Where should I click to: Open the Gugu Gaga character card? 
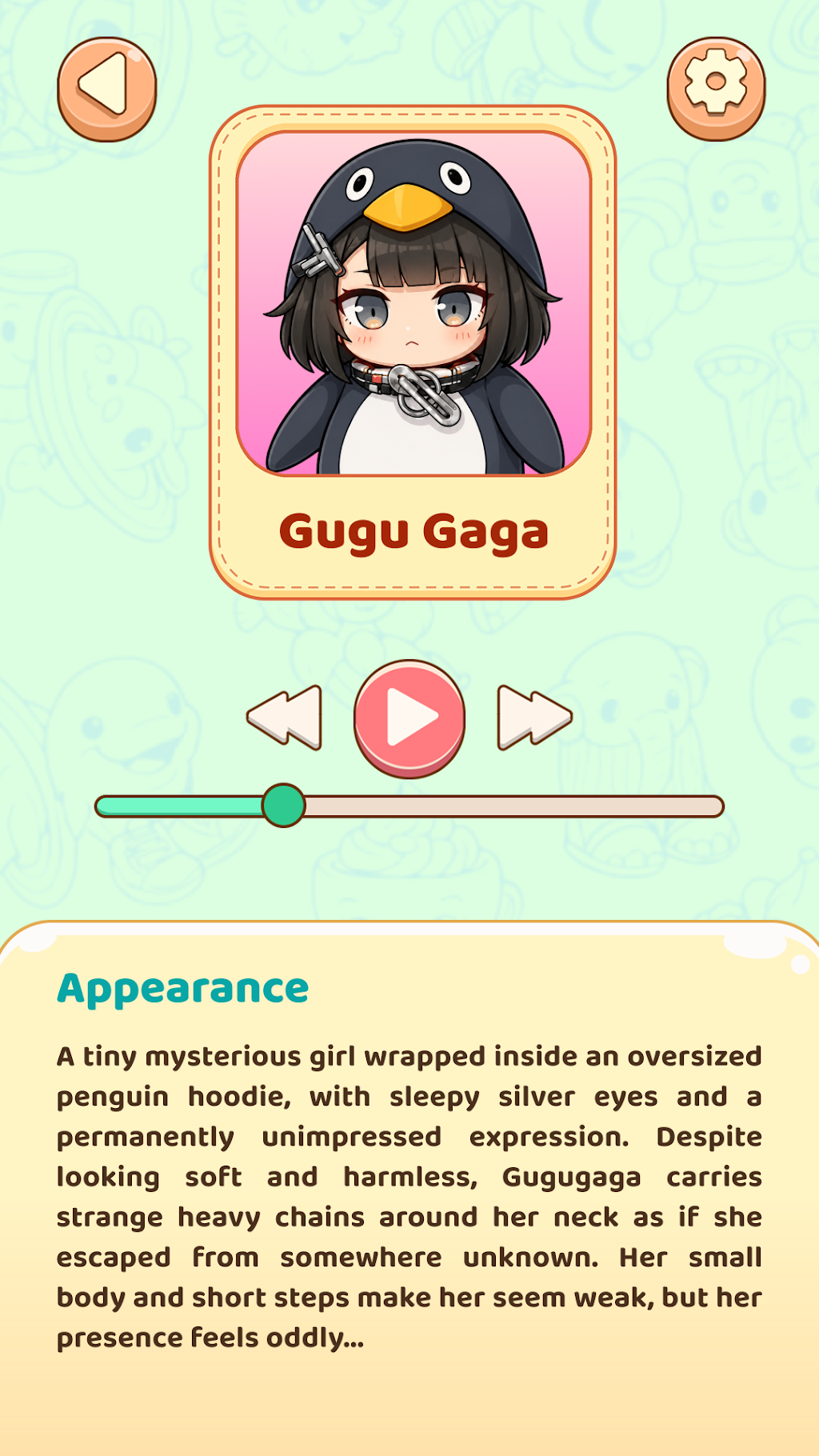[x=413, y=352]
